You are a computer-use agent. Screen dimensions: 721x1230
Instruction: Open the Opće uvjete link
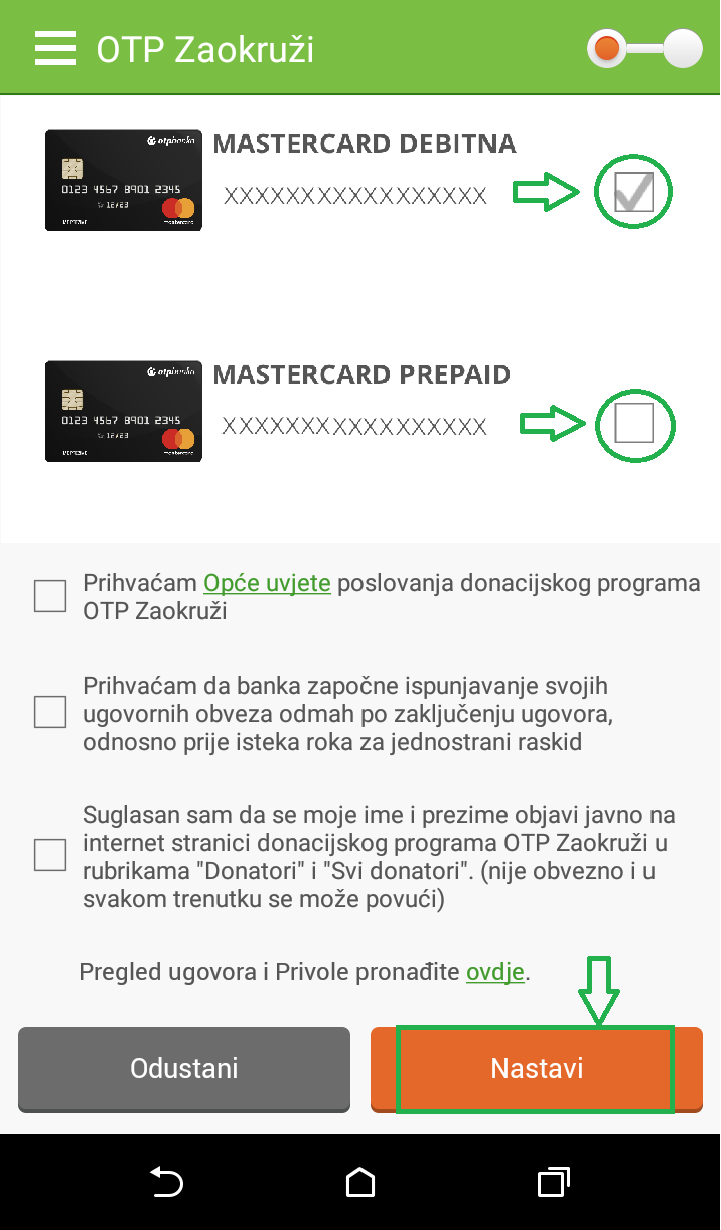(x=266, y=583)
